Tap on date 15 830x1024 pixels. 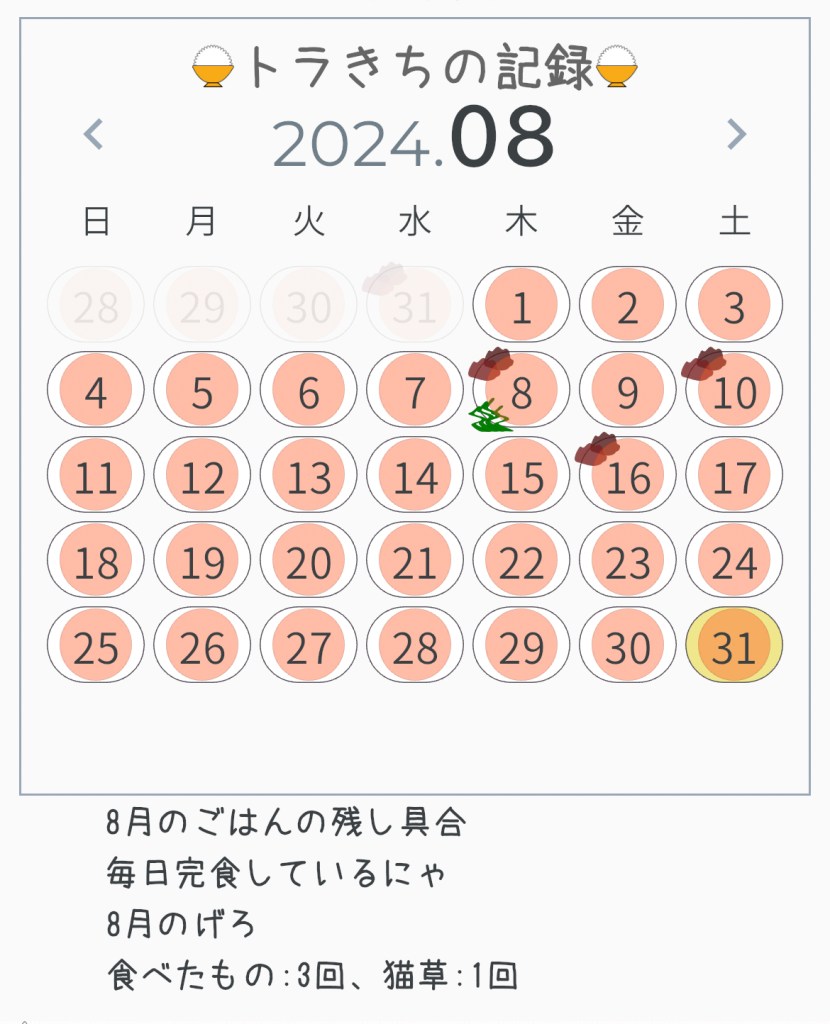point(521,476)
